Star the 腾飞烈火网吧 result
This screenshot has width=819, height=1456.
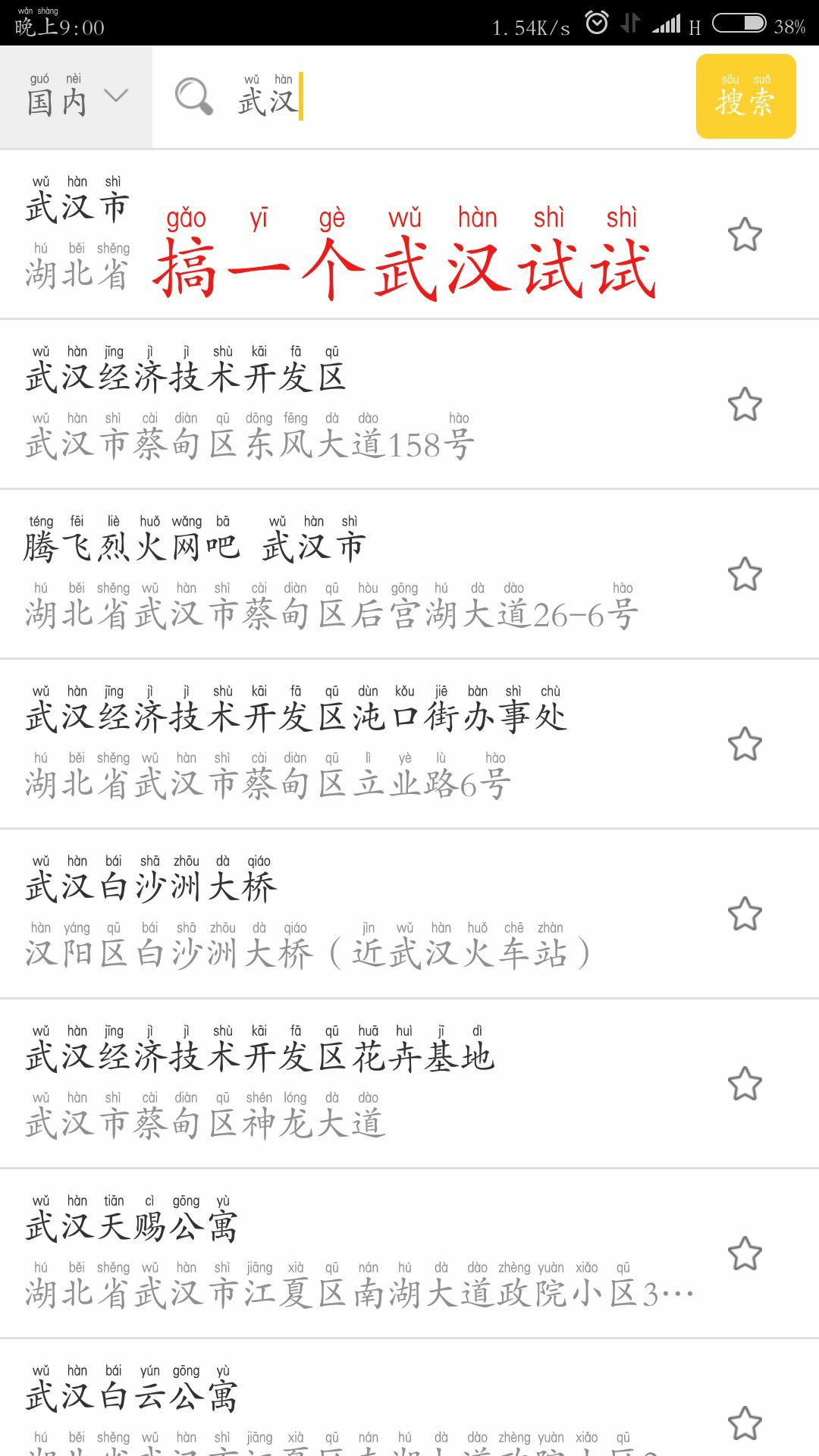(x=745, y=574)
